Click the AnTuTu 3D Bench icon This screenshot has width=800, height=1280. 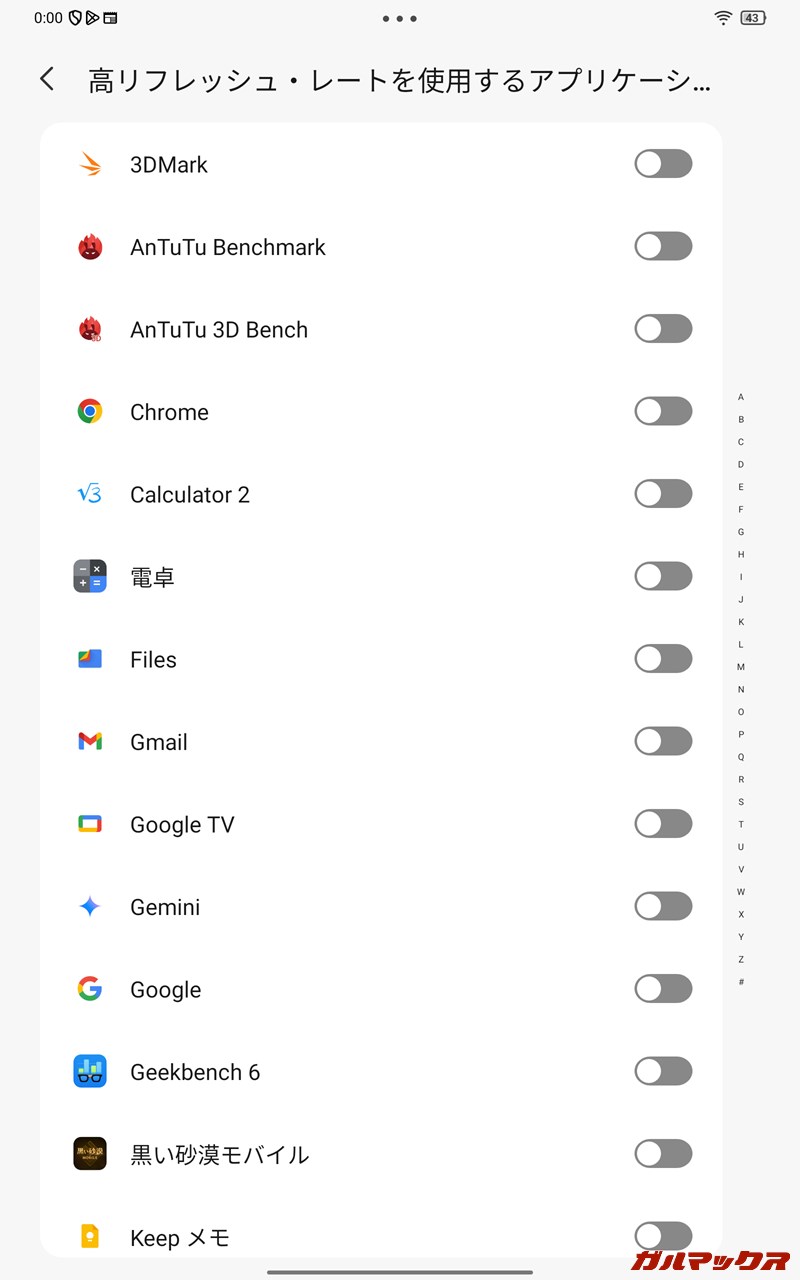(90, 328)
